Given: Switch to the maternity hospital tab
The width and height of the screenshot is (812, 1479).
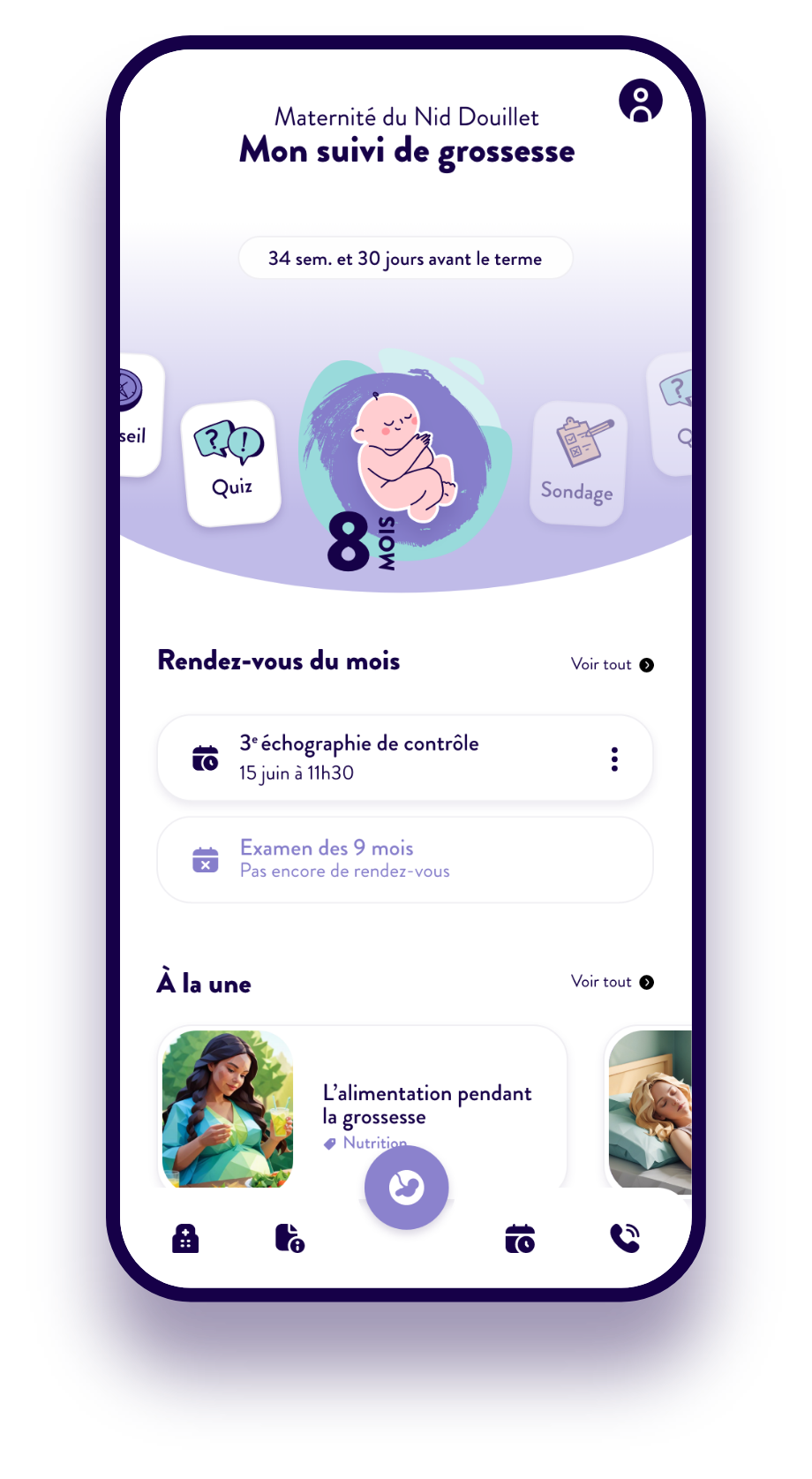Looking at the screenshot, I should coord(185,1239).
